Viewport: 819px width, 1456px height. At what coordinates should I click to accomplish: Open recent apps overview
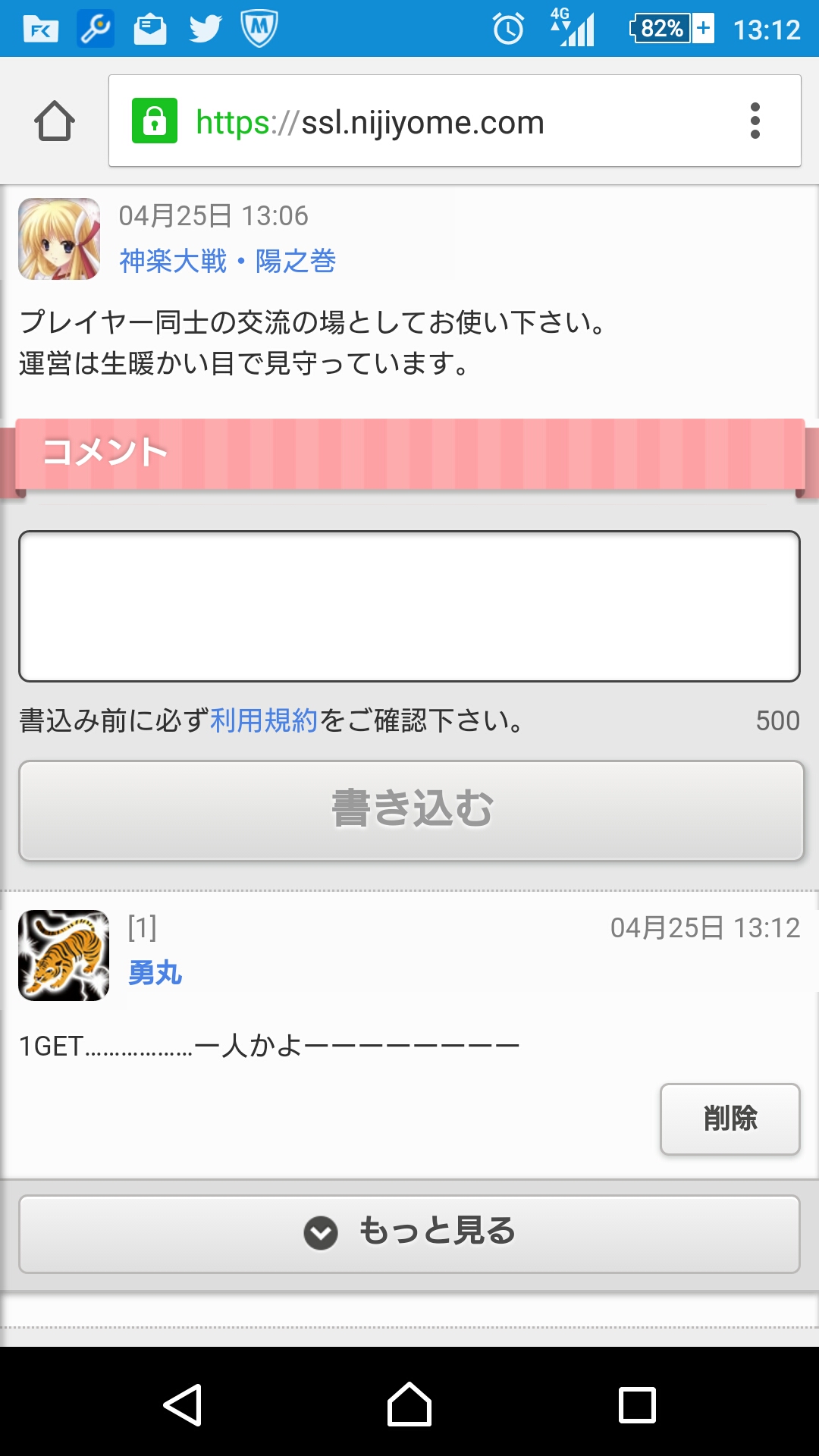(637, 1404)
